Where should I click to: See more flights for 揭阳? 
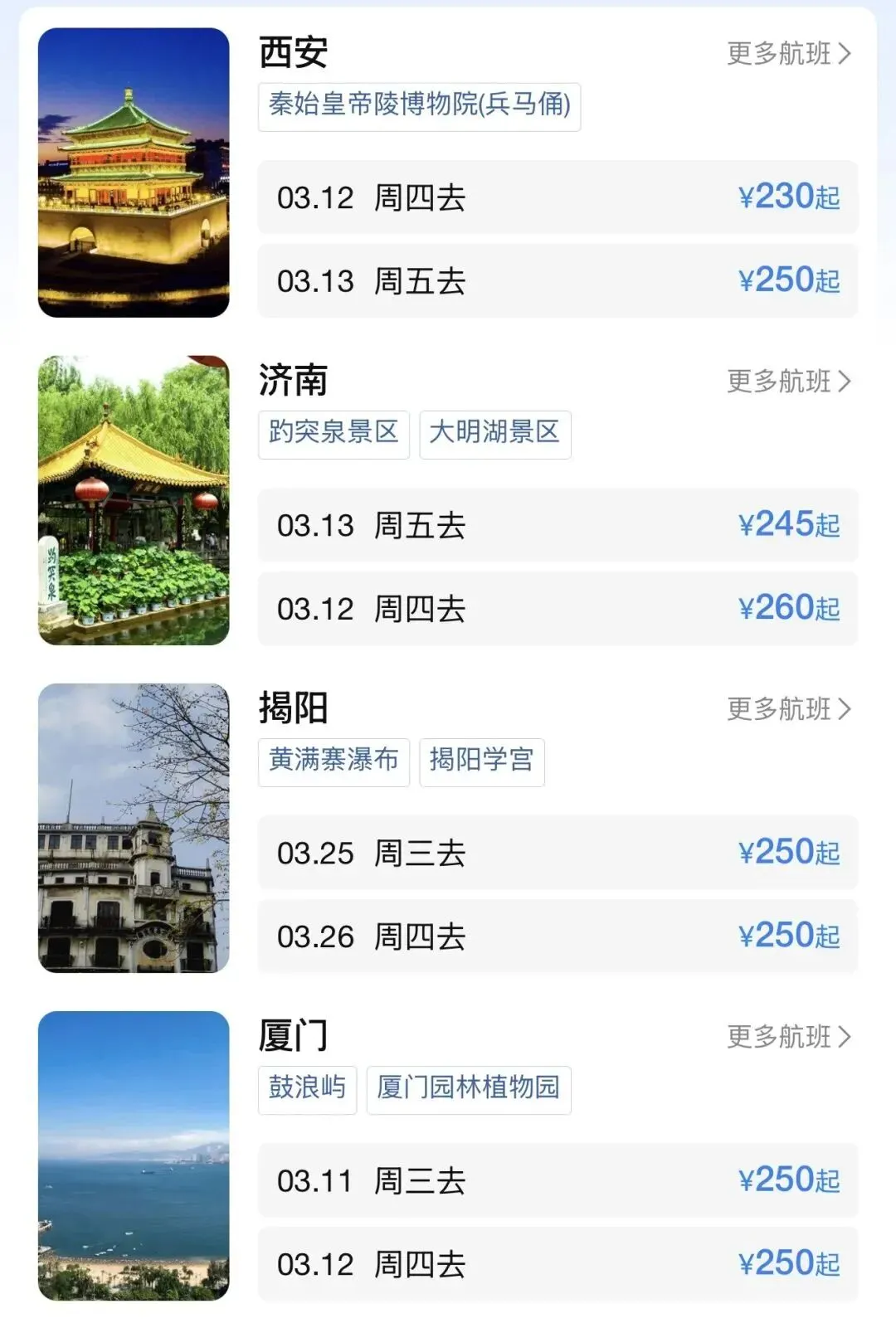click(x=788, y=709)
